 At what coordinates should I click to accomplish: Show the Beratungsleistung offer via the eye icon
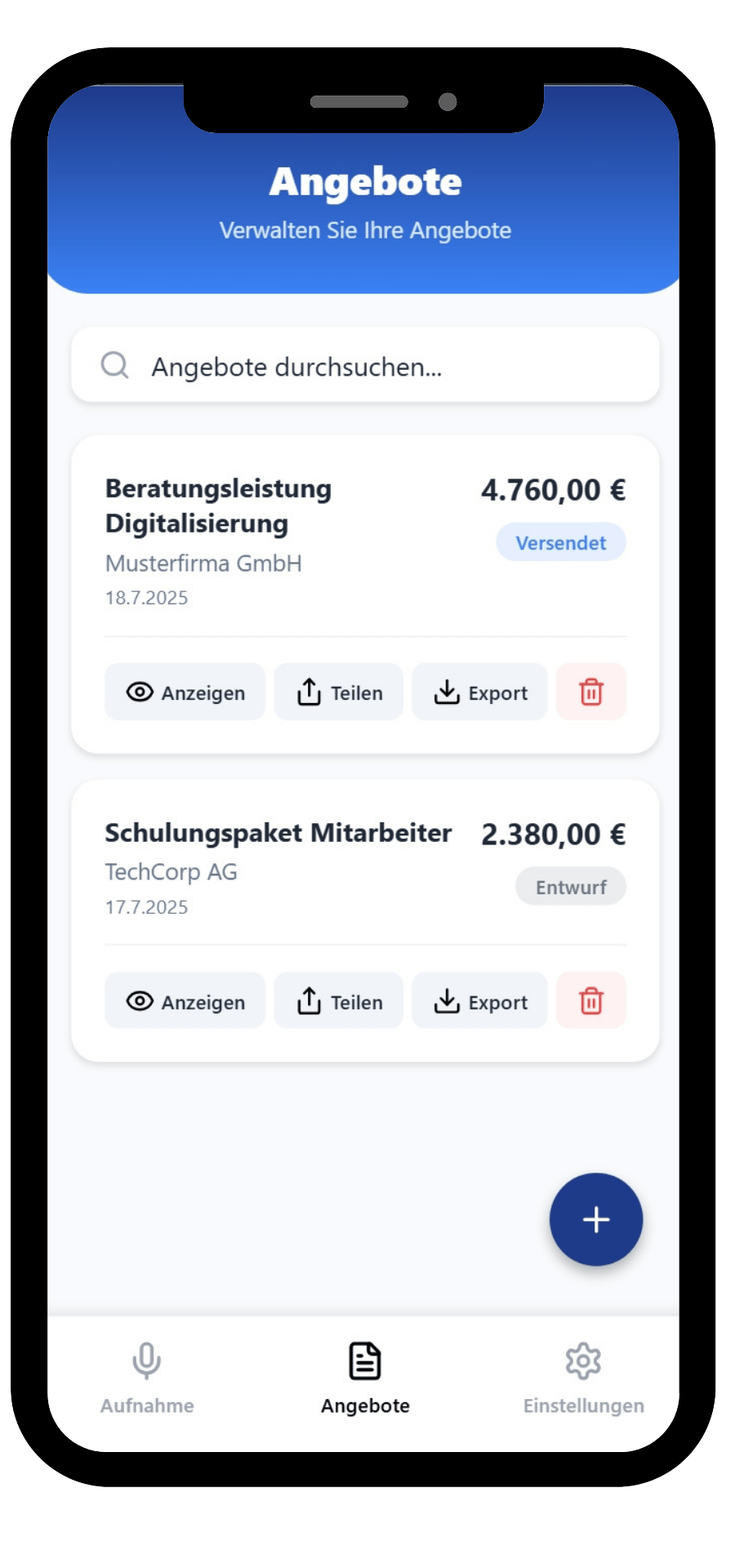[140, 692]
